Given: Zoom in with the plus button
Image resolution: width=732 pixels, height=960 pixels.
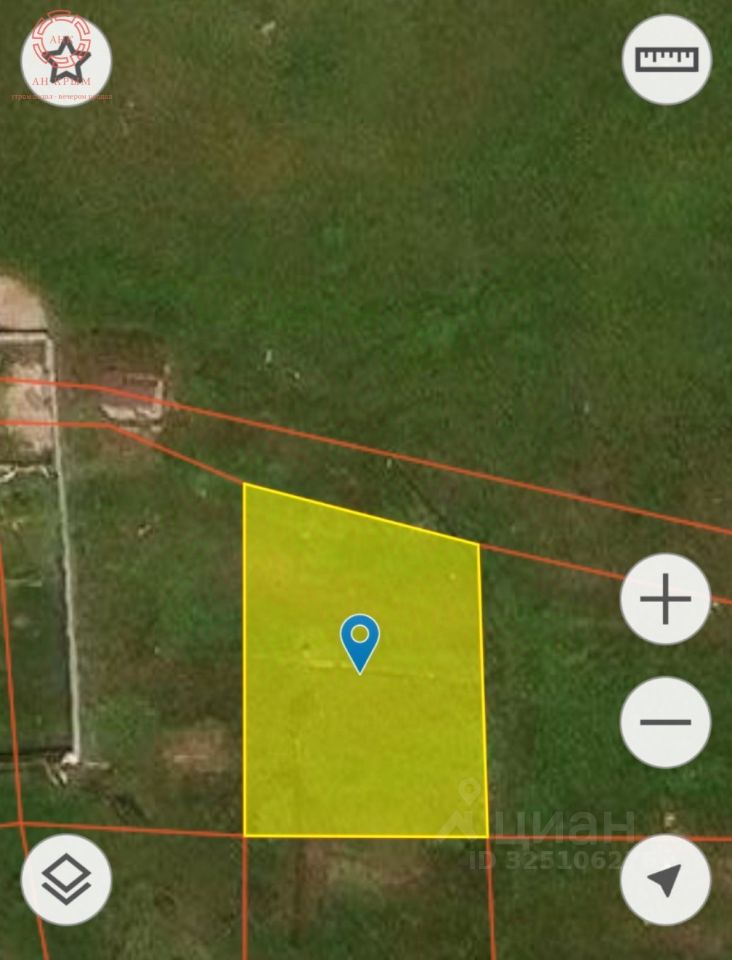Looking at the screenshot, I should [666, 600].
